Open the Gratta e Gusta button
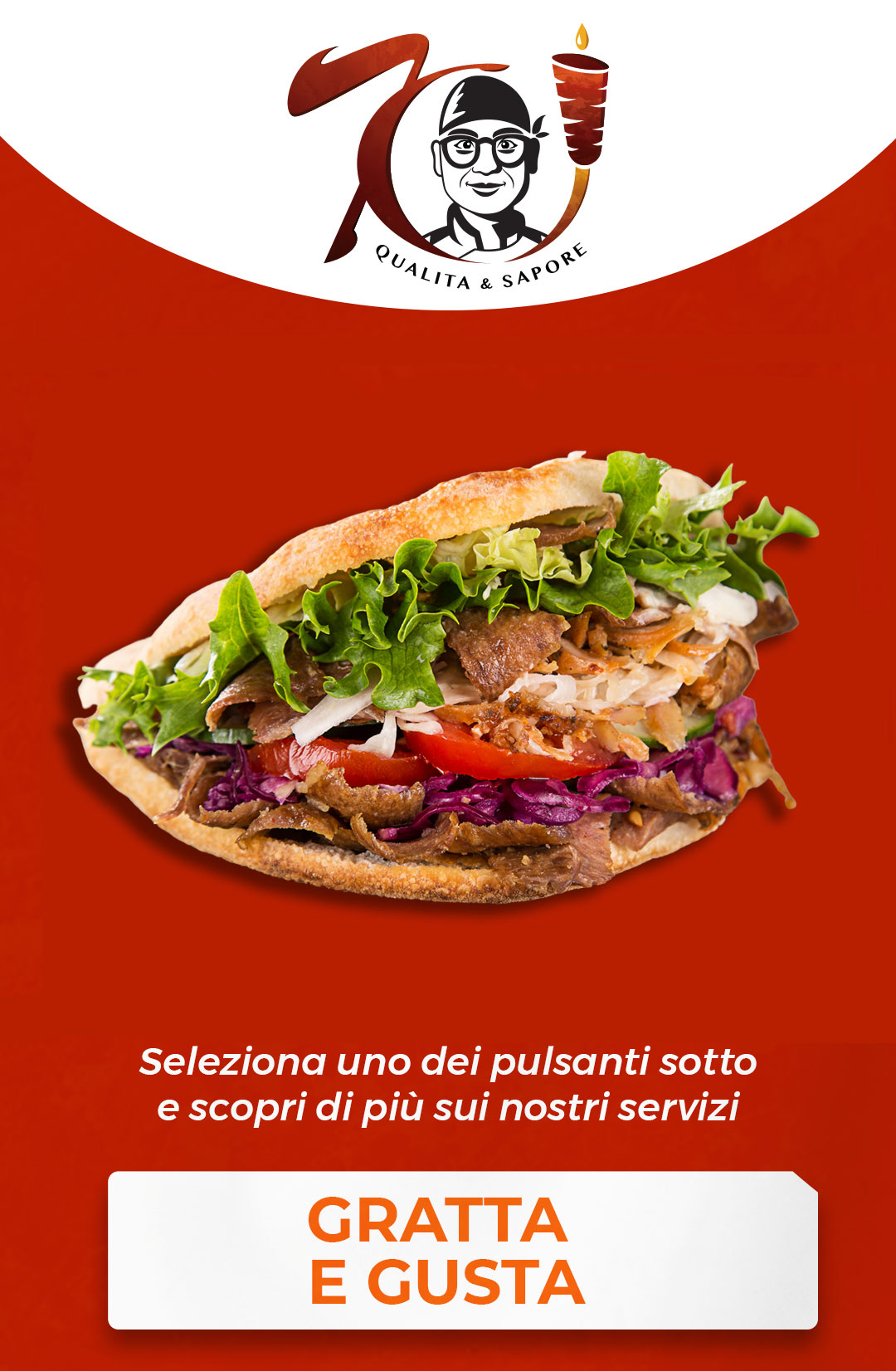 point(462,1250)
